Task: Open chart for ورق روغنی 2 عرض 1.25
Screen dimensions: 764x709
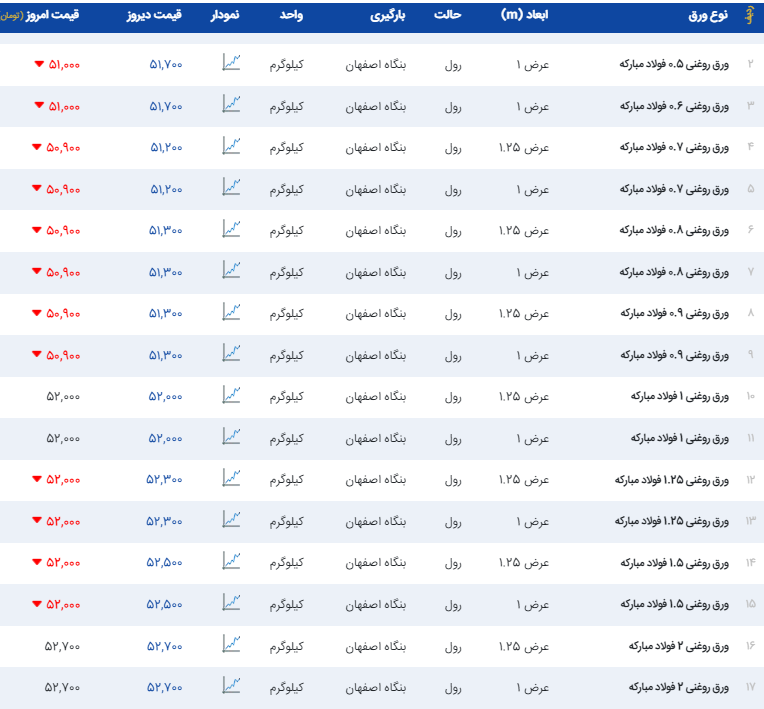Action: click(x=231, y=644)
